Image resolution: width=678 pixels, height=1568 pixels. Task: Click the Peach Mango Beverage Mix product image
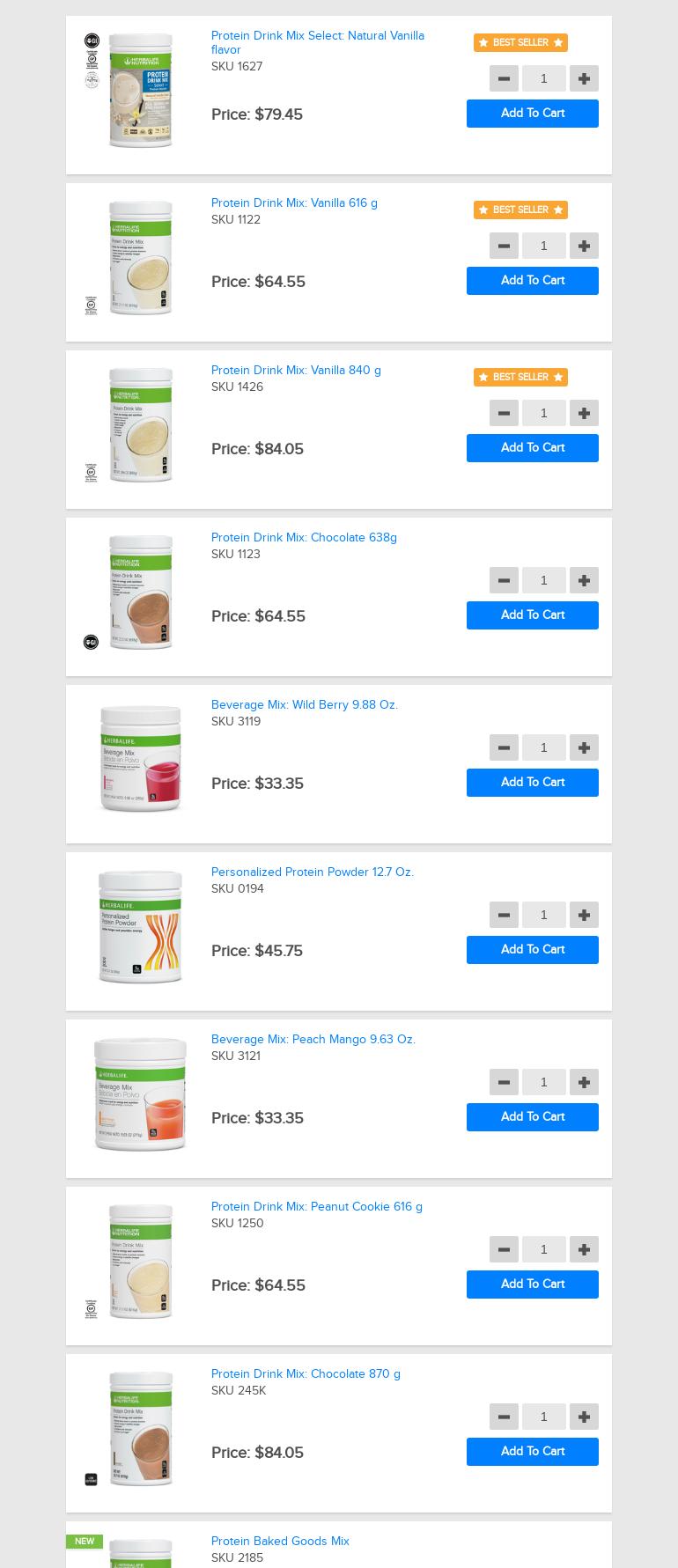coord(140,1093)
